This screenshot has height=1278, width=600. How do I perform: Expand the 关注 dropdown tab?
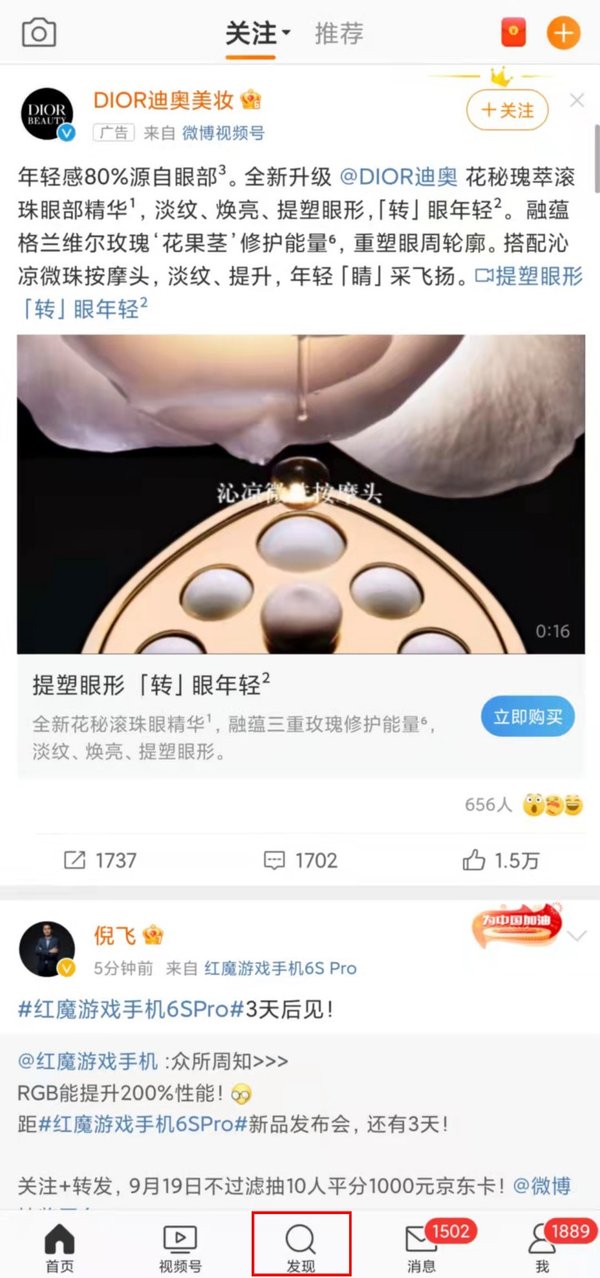257,33
